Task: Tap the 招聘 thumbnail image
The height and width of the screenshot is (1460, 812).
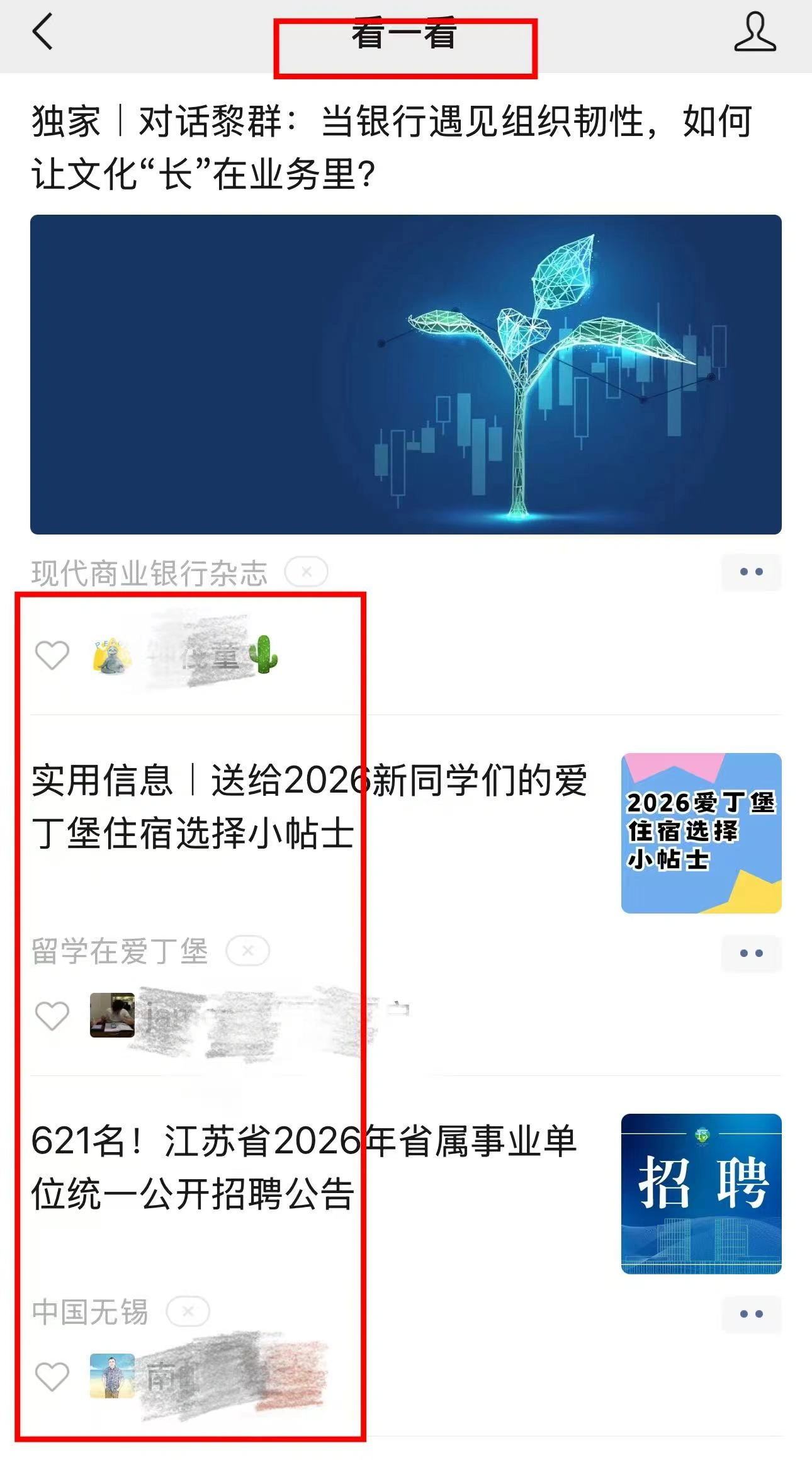Action: [701, 1194]
